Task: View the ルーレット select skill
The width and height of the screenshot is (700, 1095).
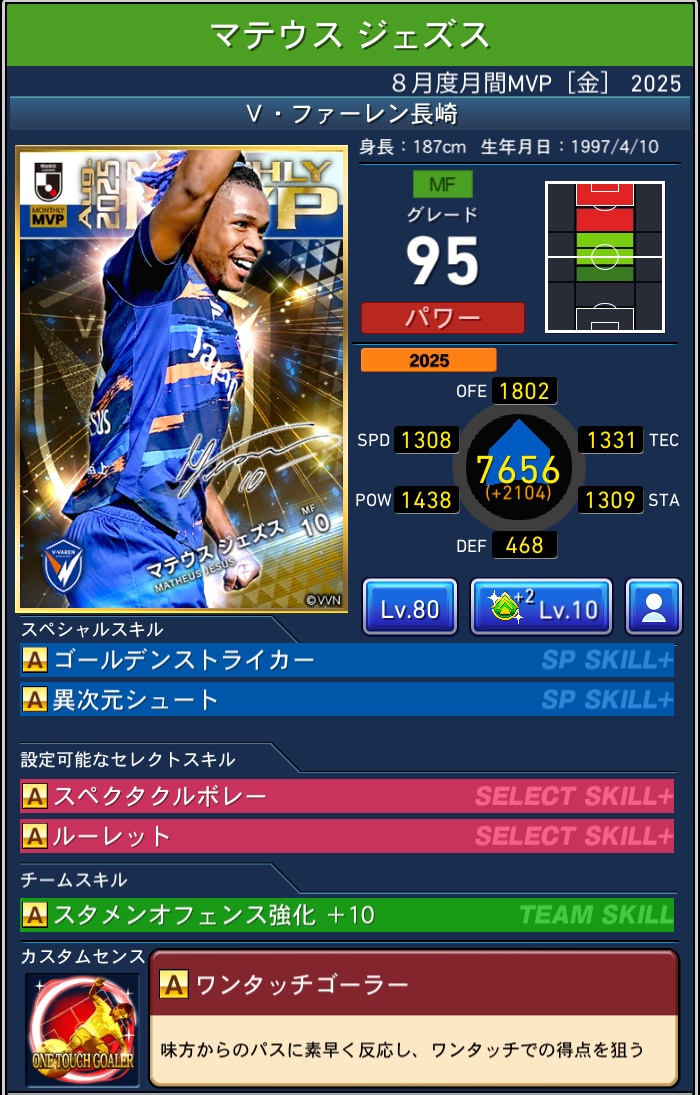Action: pos(346,835)
